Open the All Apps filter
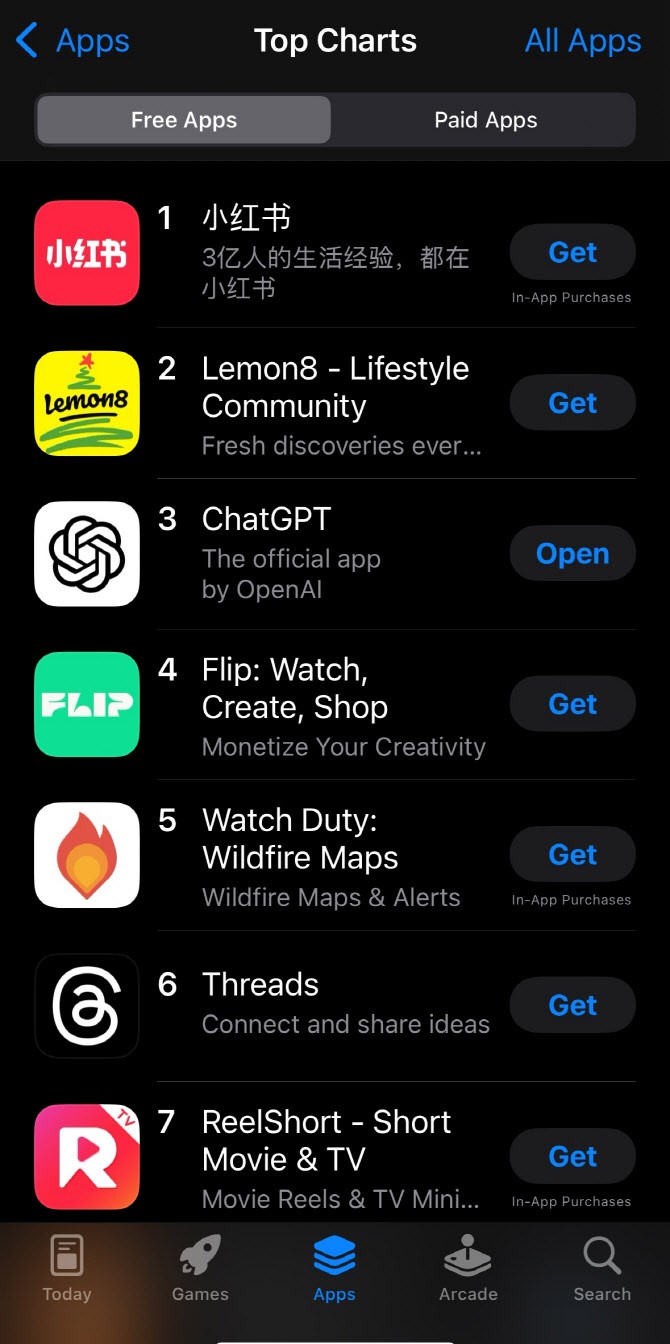 coord(583,41)
